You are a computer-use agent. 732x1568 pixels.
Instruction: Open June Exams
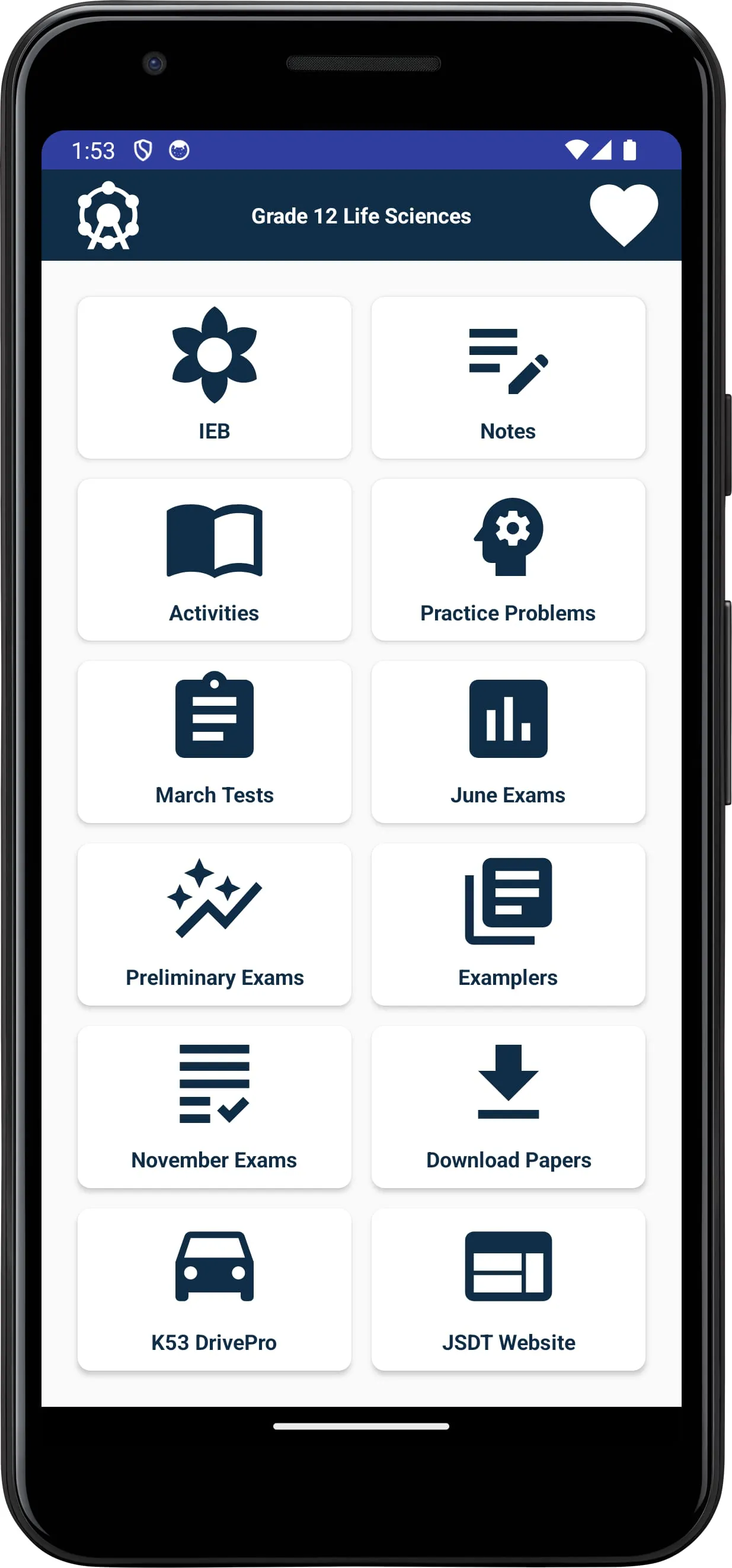508,741
